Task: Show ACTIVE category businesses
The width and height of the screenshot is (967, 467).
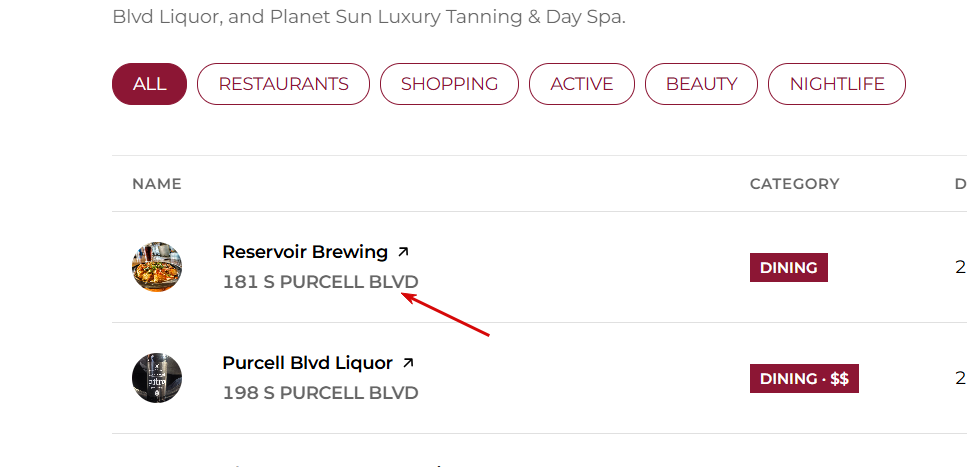Action: click(581, 84)
